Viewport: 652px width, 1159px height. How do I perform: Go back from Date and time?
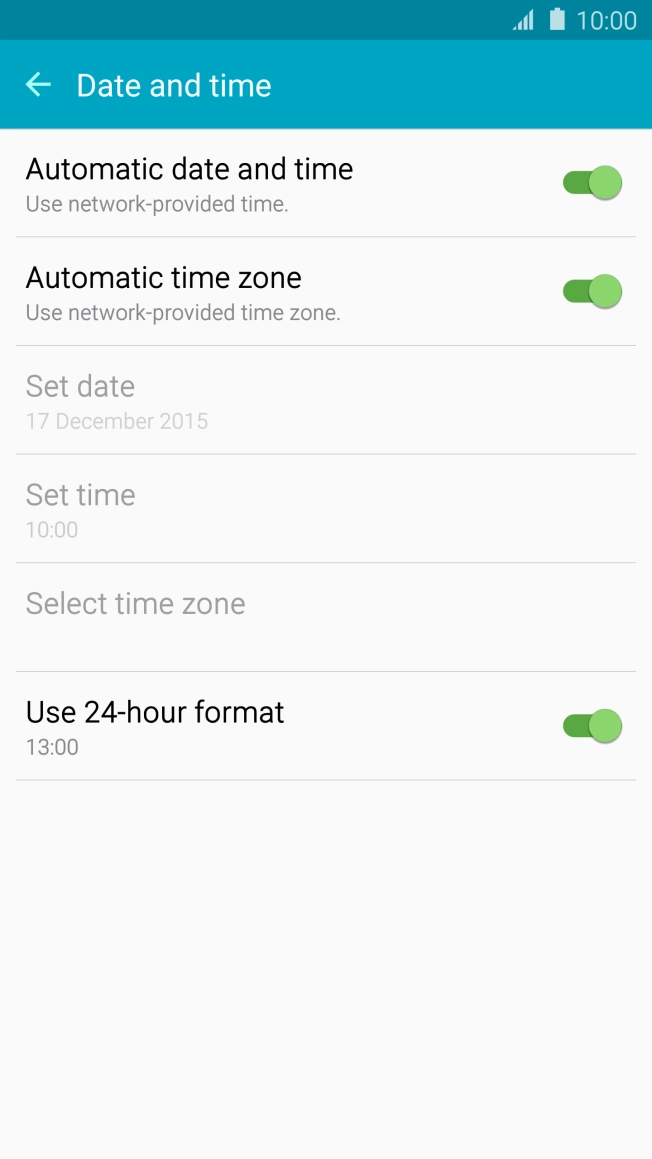coord(38,85)
